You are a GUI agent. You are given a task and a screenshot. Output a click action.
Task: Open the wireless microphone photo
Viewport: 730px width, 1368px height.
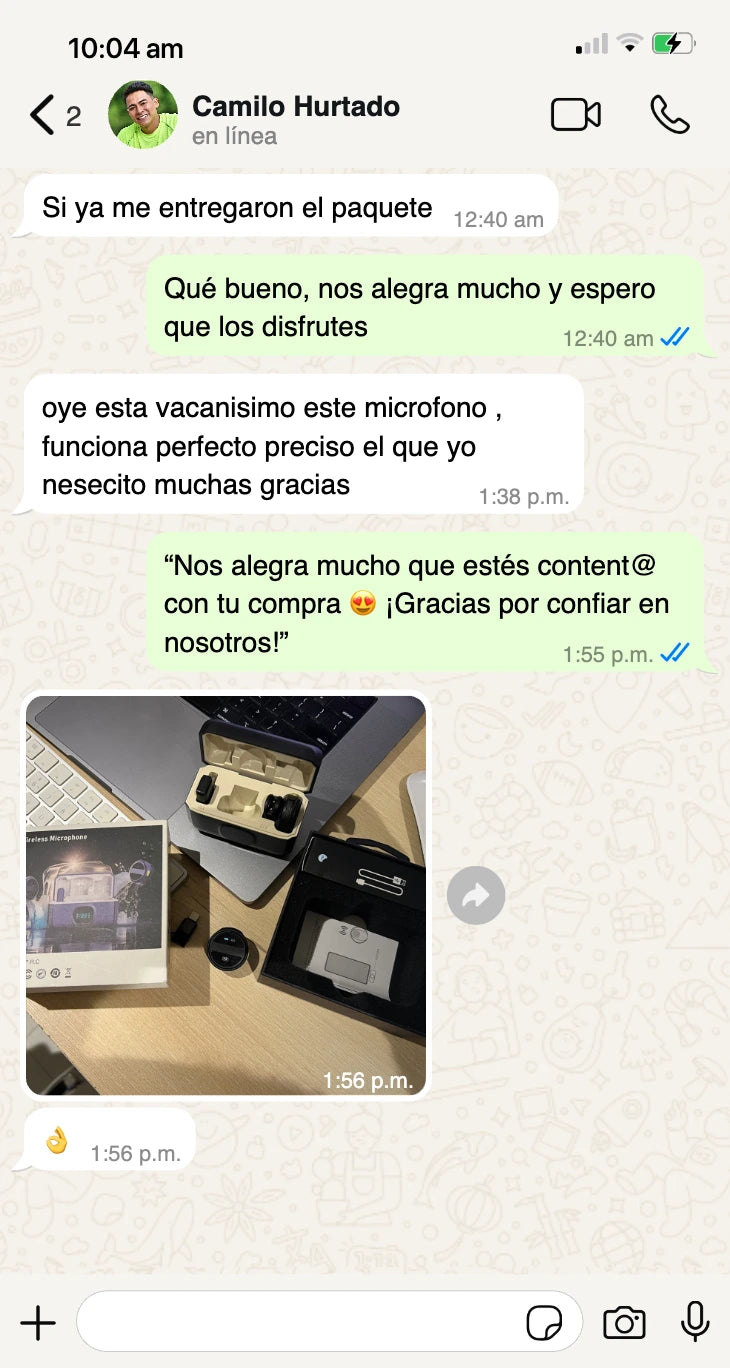pos(226,894)
